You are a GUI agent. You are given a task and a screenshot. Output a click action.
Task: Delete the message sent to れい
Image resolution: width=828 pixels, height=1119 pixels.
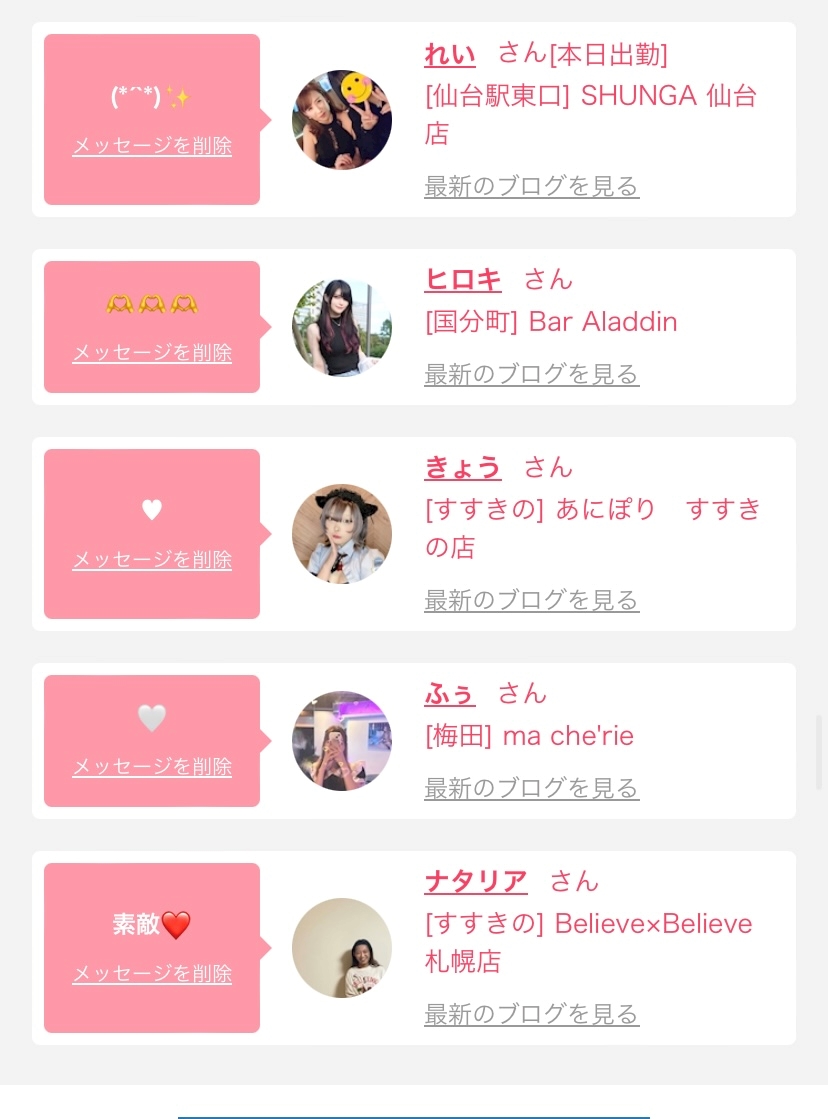pos(152,146)
